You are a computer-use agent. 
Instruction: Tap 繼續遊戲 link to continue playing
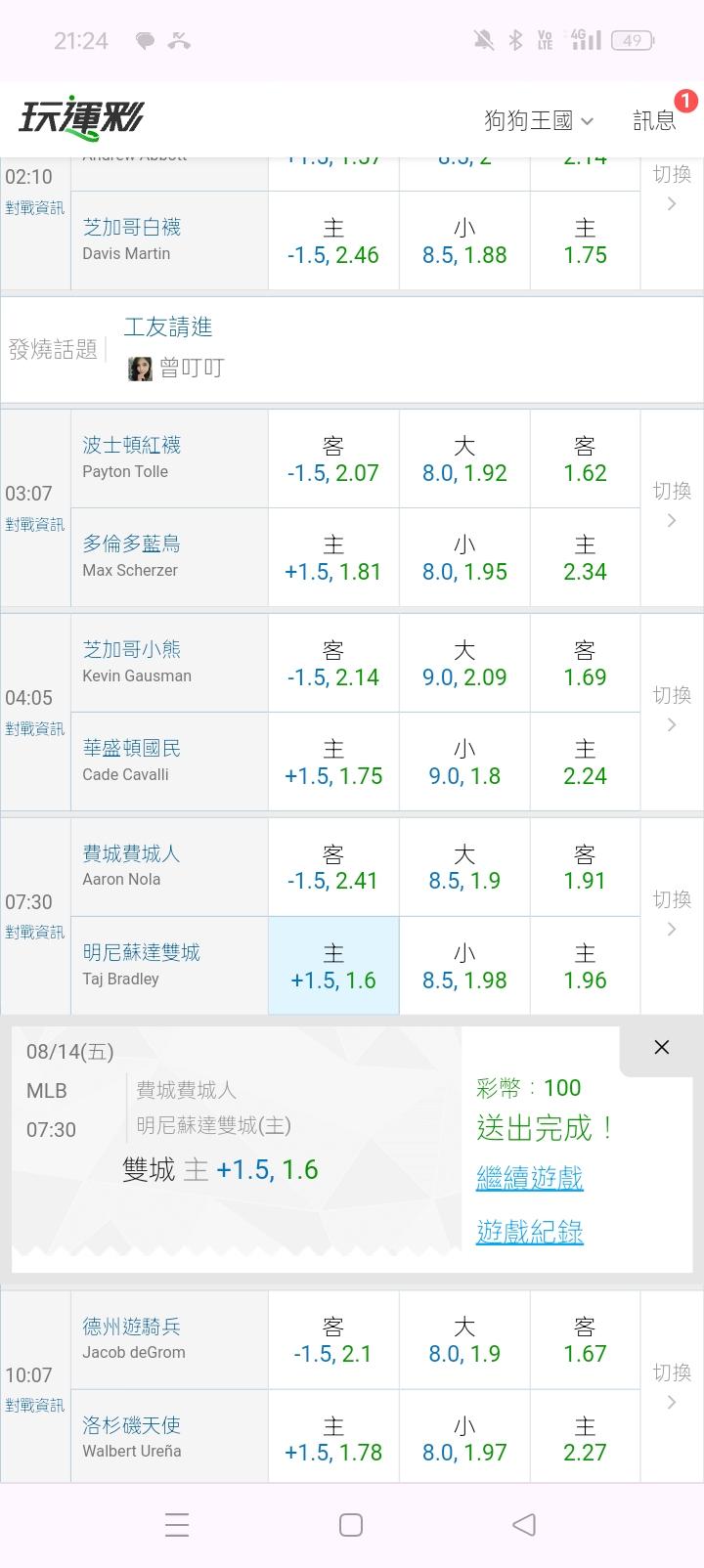pos(530,1178)
